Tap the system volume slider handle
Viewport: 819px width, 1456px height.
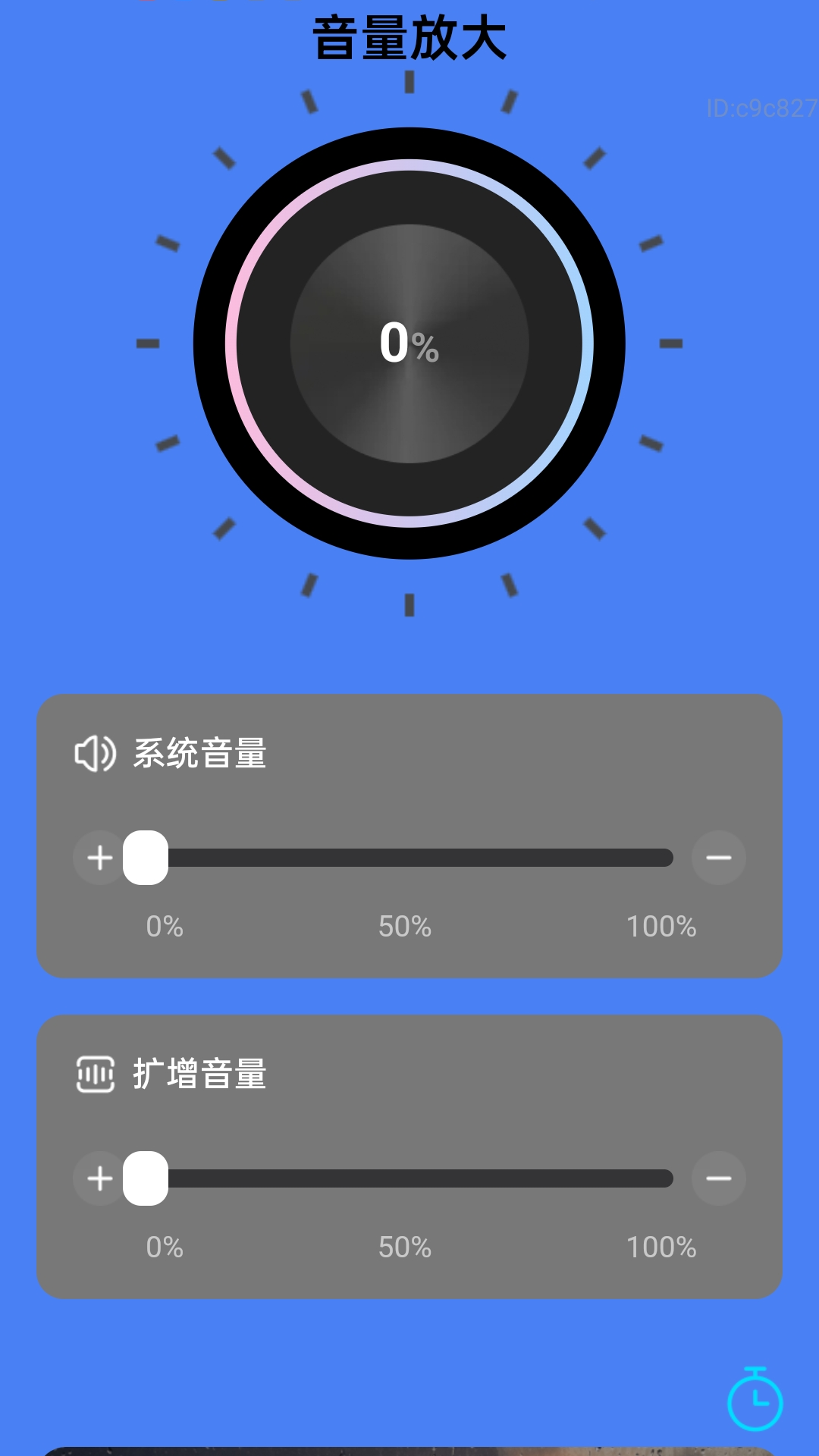click(146, 858)
